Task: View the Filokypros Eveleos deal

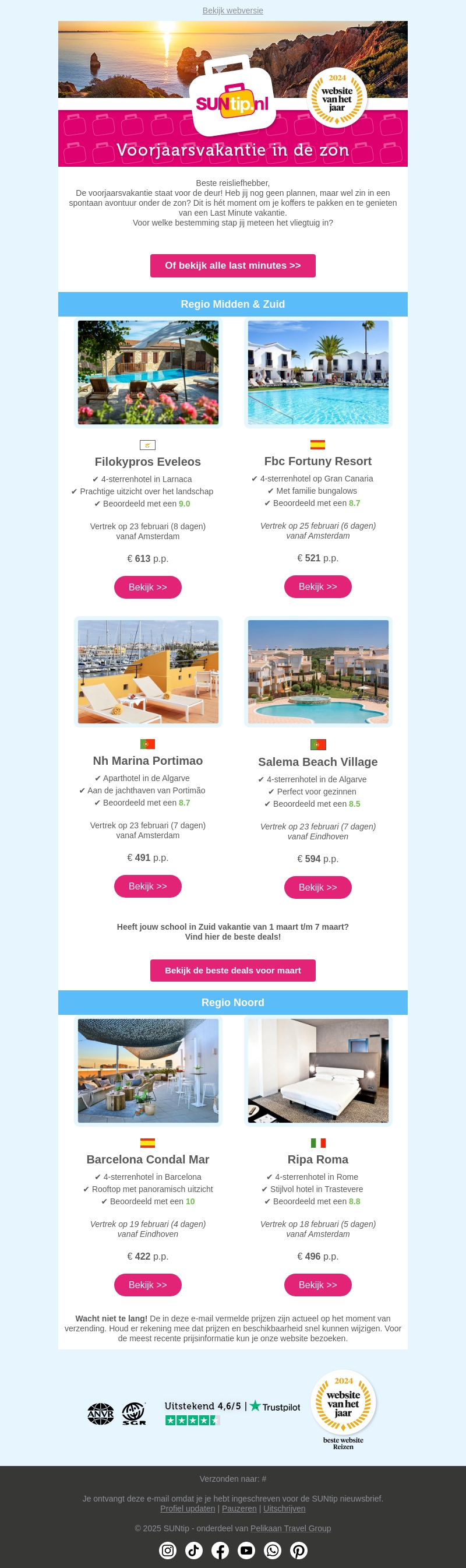Action: click(x=147, y=587)
